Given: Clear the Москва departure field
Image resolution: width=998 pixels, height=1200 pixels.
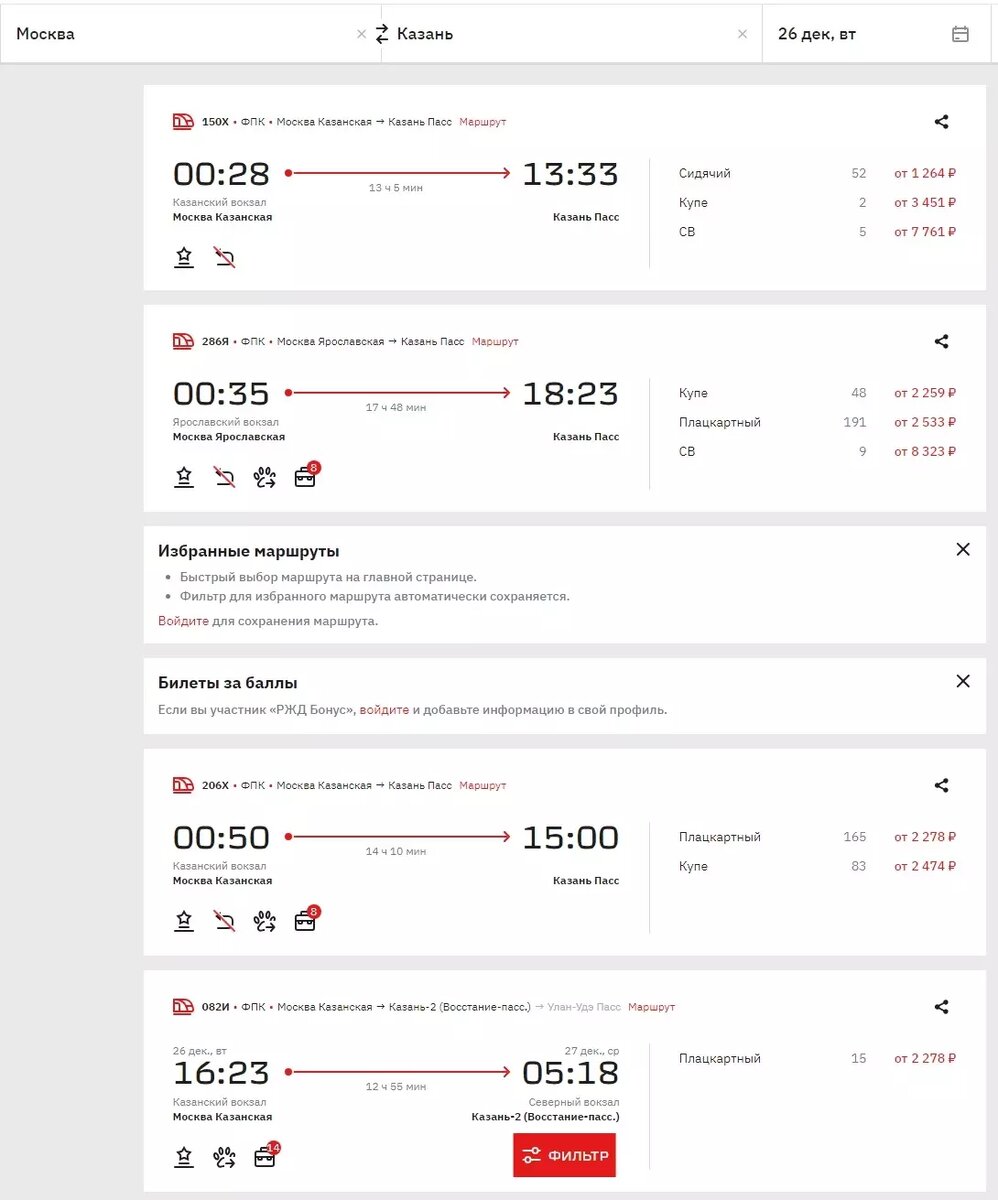Looking at the screenshot, I should click(360, 33).
